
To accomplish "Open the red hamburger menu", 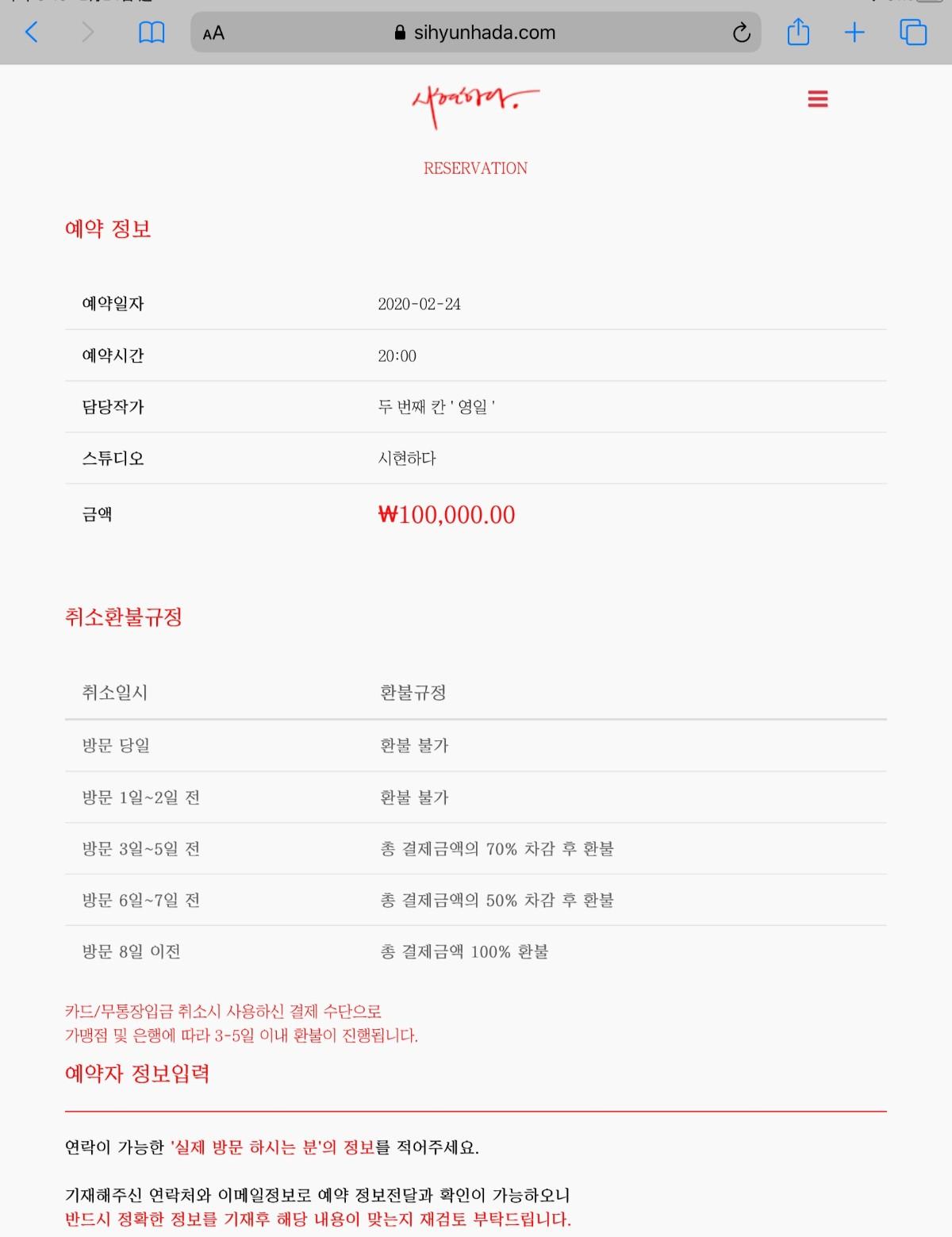I will click(817, 99).
